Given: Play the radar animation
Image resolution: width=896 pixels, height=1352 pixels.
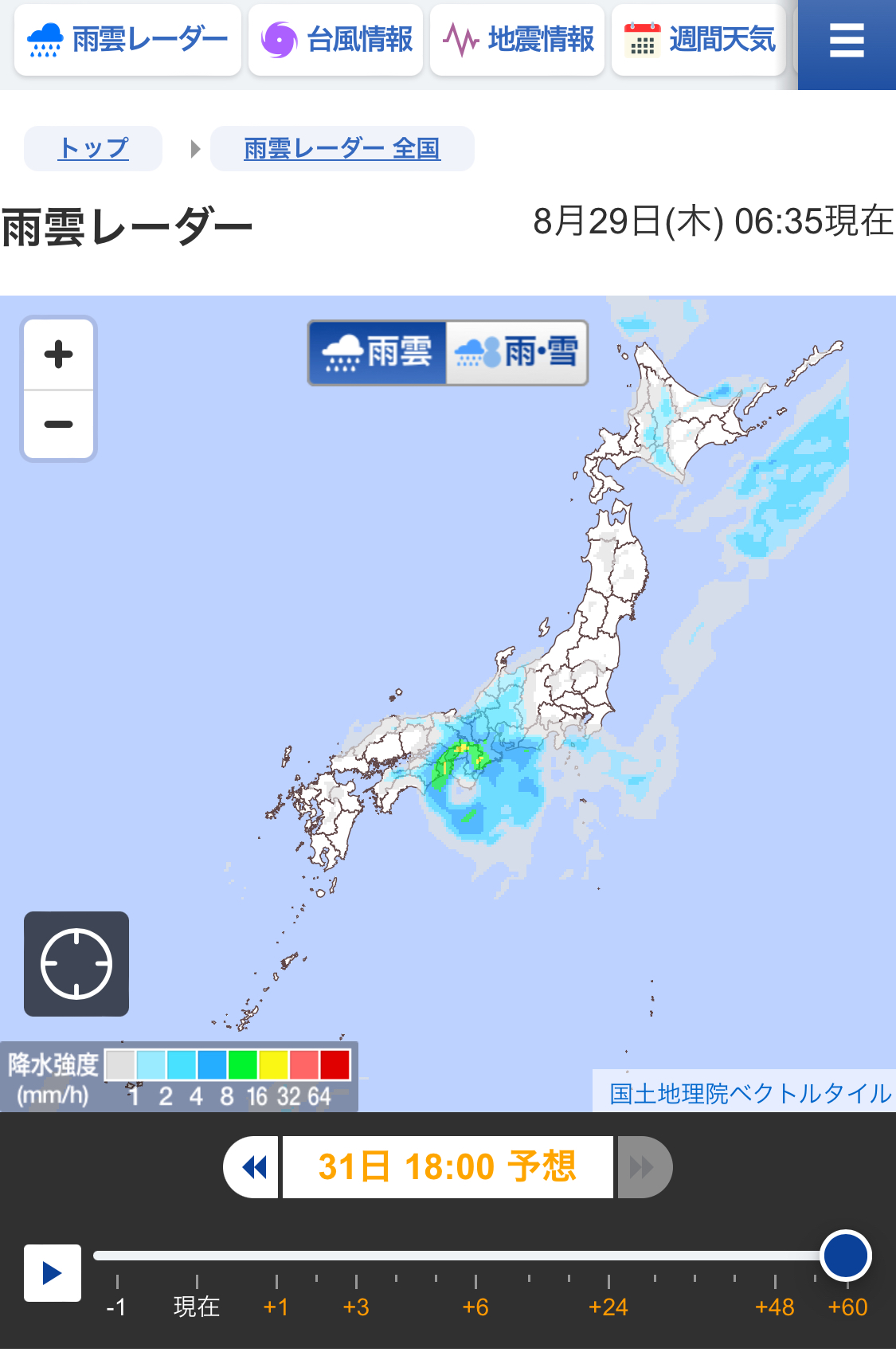Looking at the screenshot, I should pos(53,1272).
